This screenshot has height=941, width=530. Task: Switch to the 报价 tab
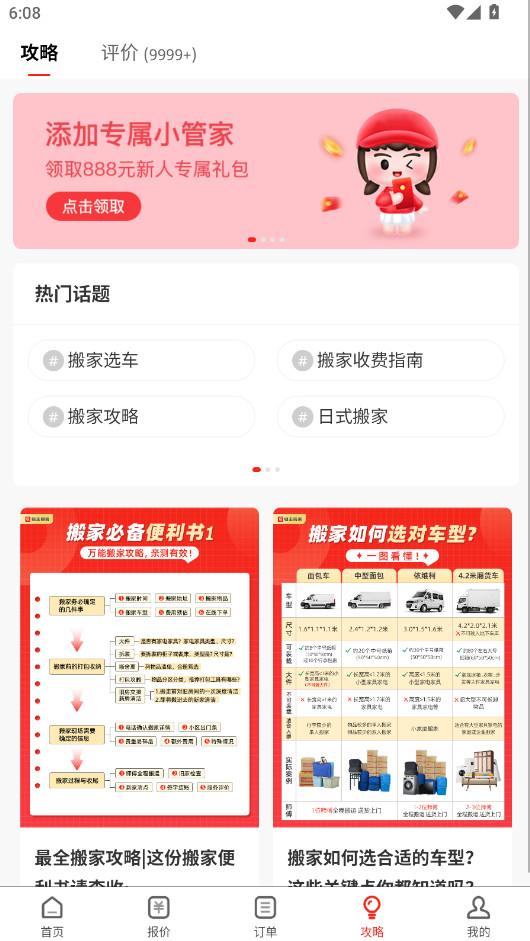[158, 916]
